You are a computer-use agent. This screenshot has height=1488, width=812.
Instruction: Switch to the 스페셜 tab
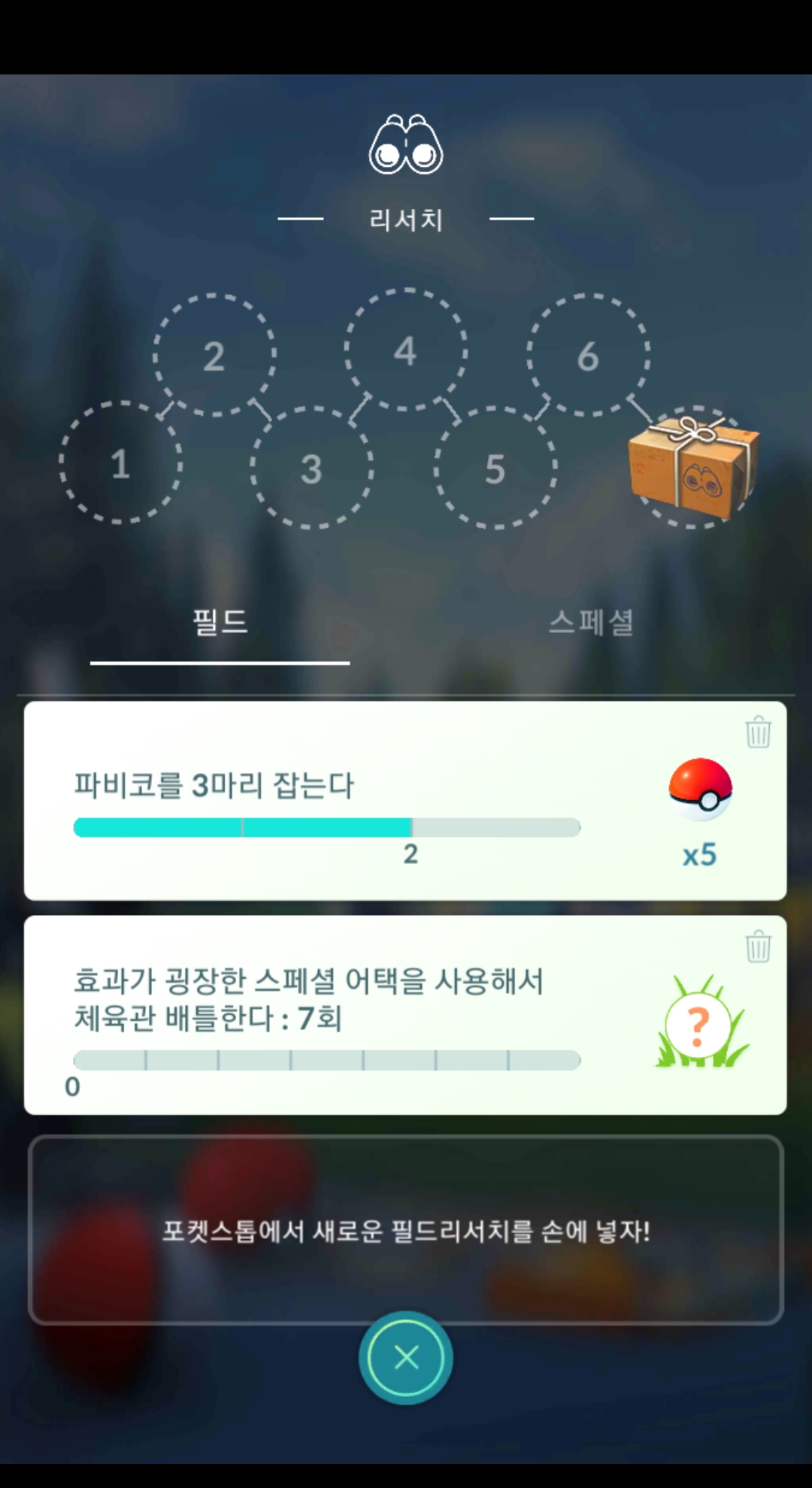591,623
